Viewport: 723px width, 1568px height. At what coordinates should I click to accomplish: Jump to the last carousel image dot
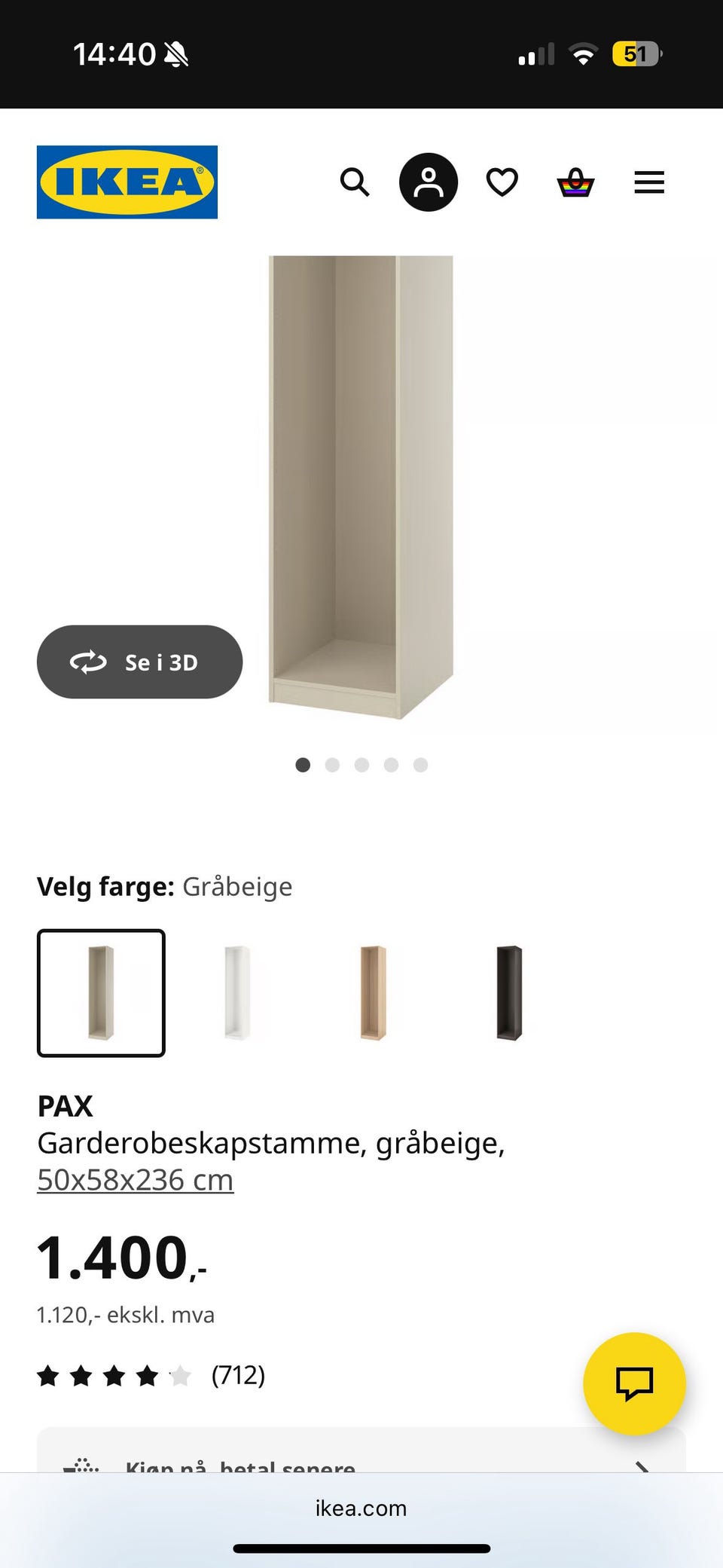tap(421, 764)
